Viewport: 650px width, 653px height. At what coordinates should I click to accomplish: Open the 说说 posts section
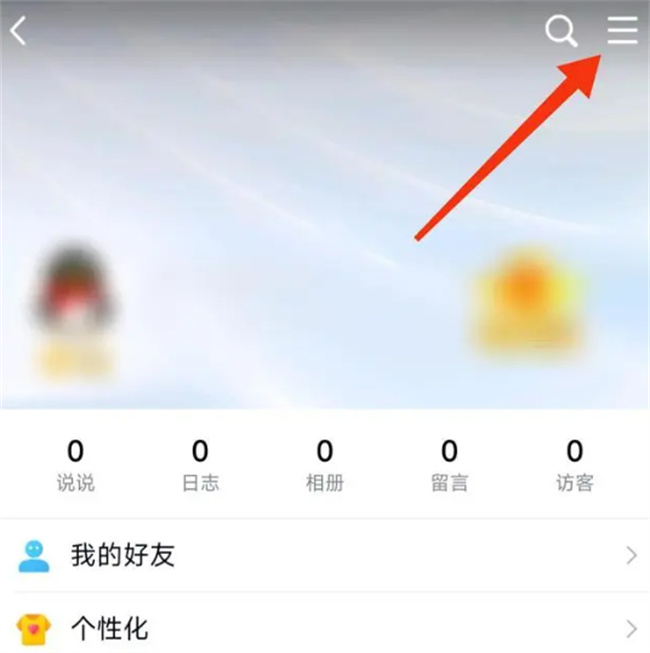point(75,465)
